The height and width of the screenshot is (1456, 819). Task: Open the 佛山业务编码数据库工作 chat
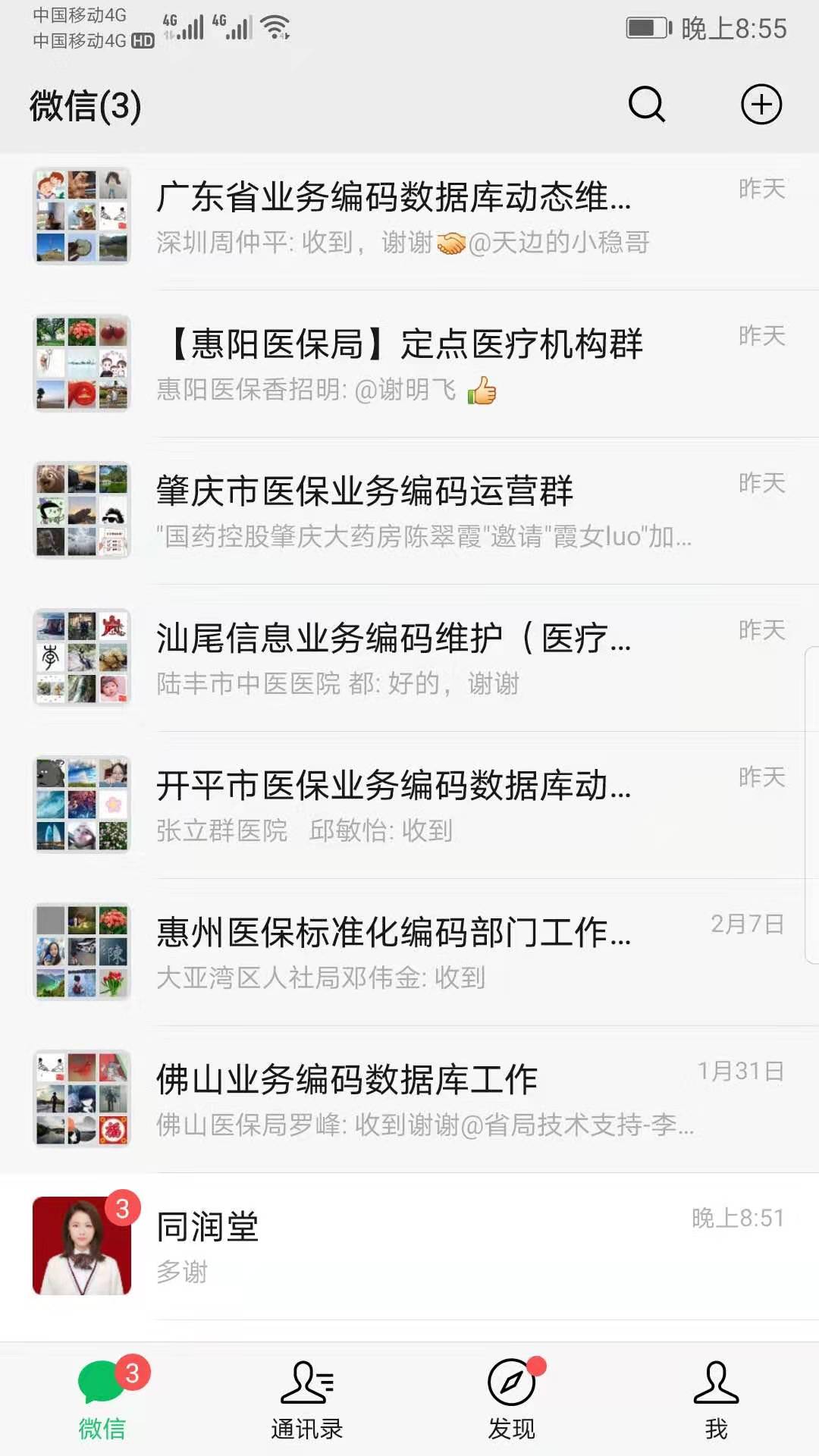[409, 1100]
